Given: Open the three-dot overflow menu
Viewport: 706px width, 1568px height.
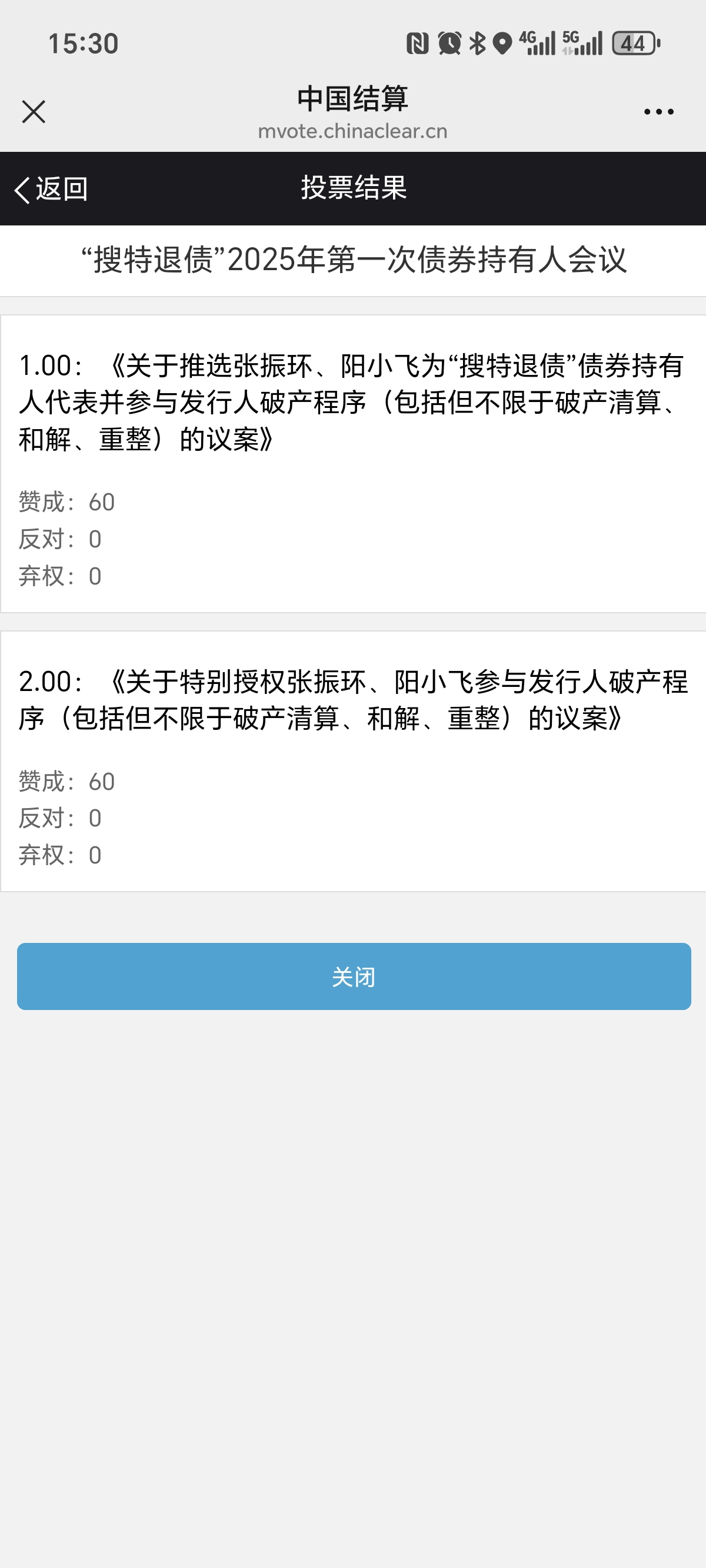Looking at the screenshot, I should [x=658, y=112].
